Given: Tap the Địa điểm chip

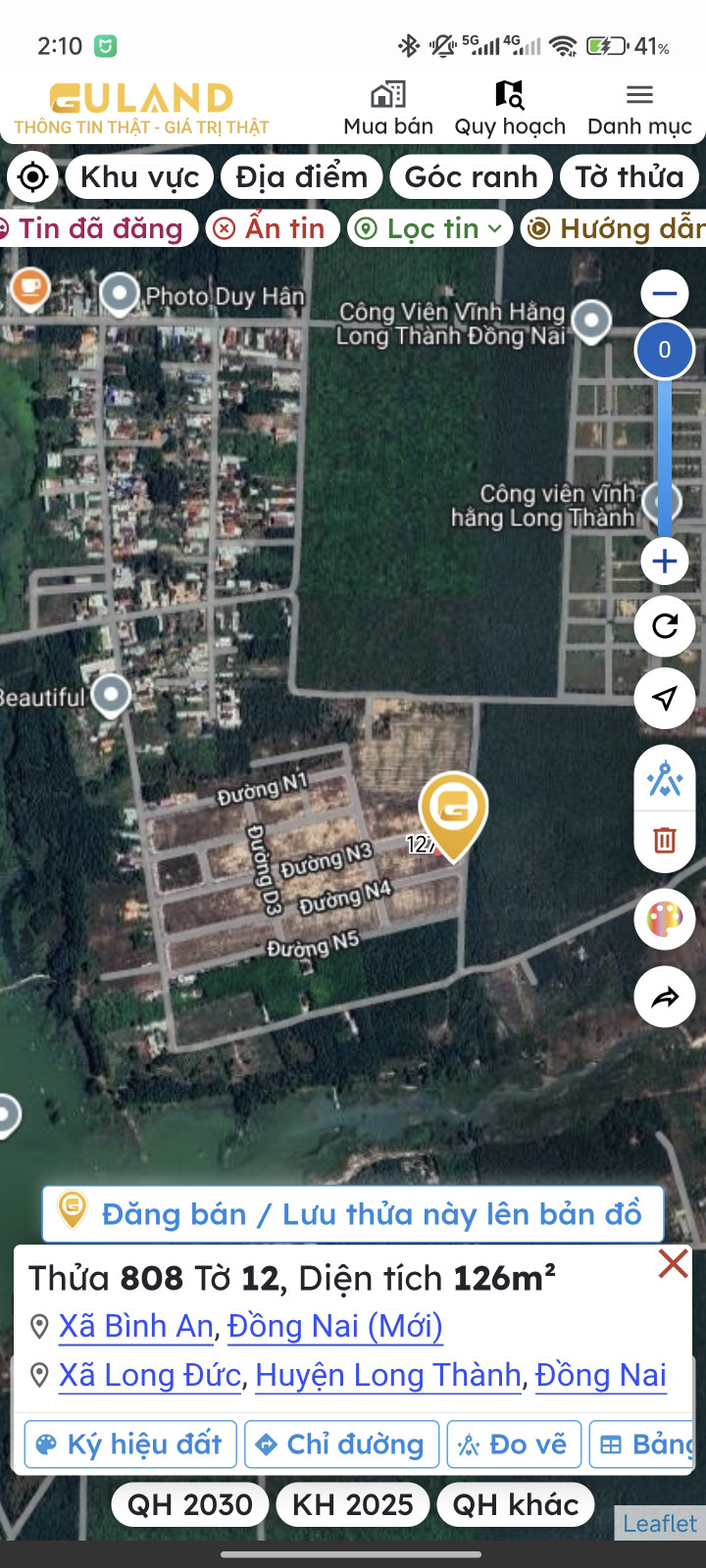Looking at the screenshot, I should [x=302, y=177].
